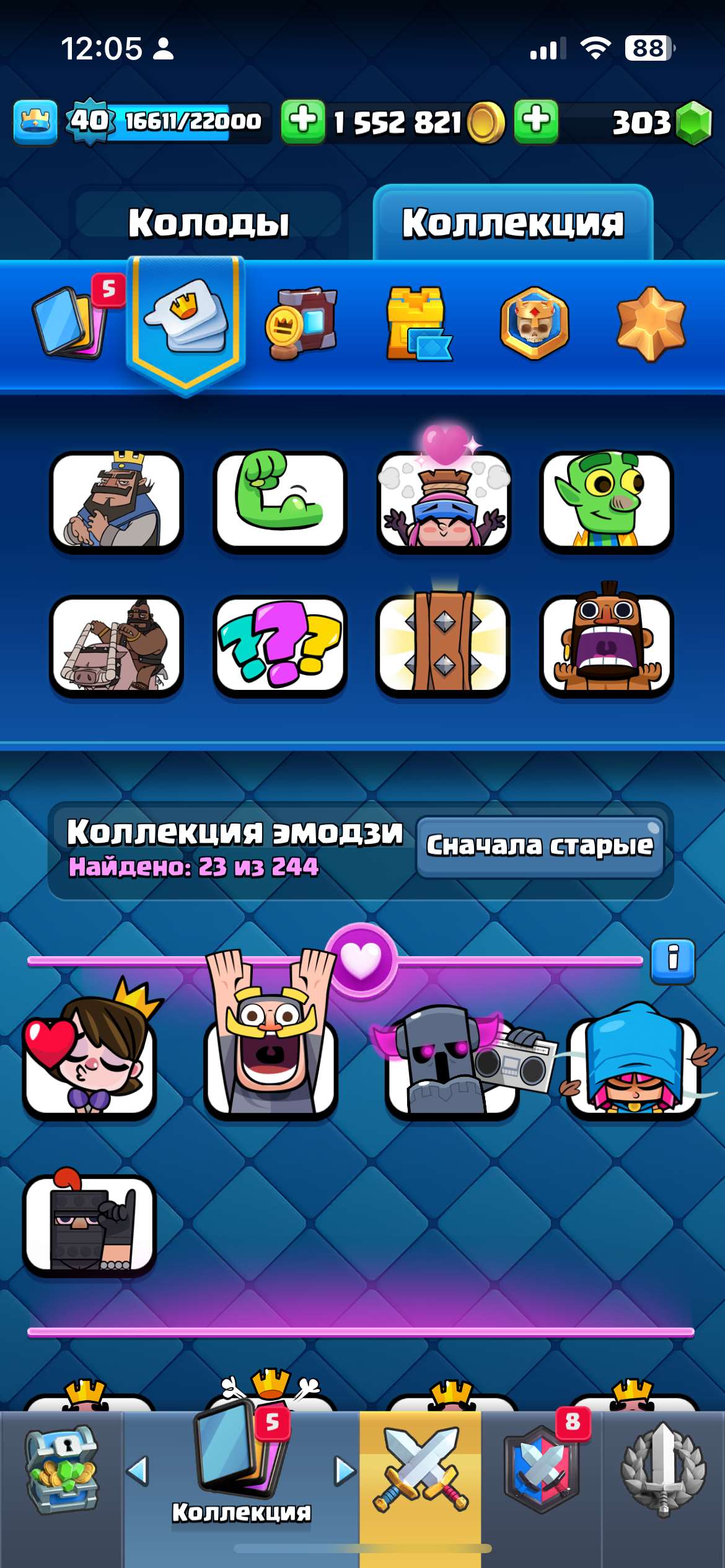Change sorting from Сначала старые
This screenshot has height=1568, width=725.
(540, 846)
